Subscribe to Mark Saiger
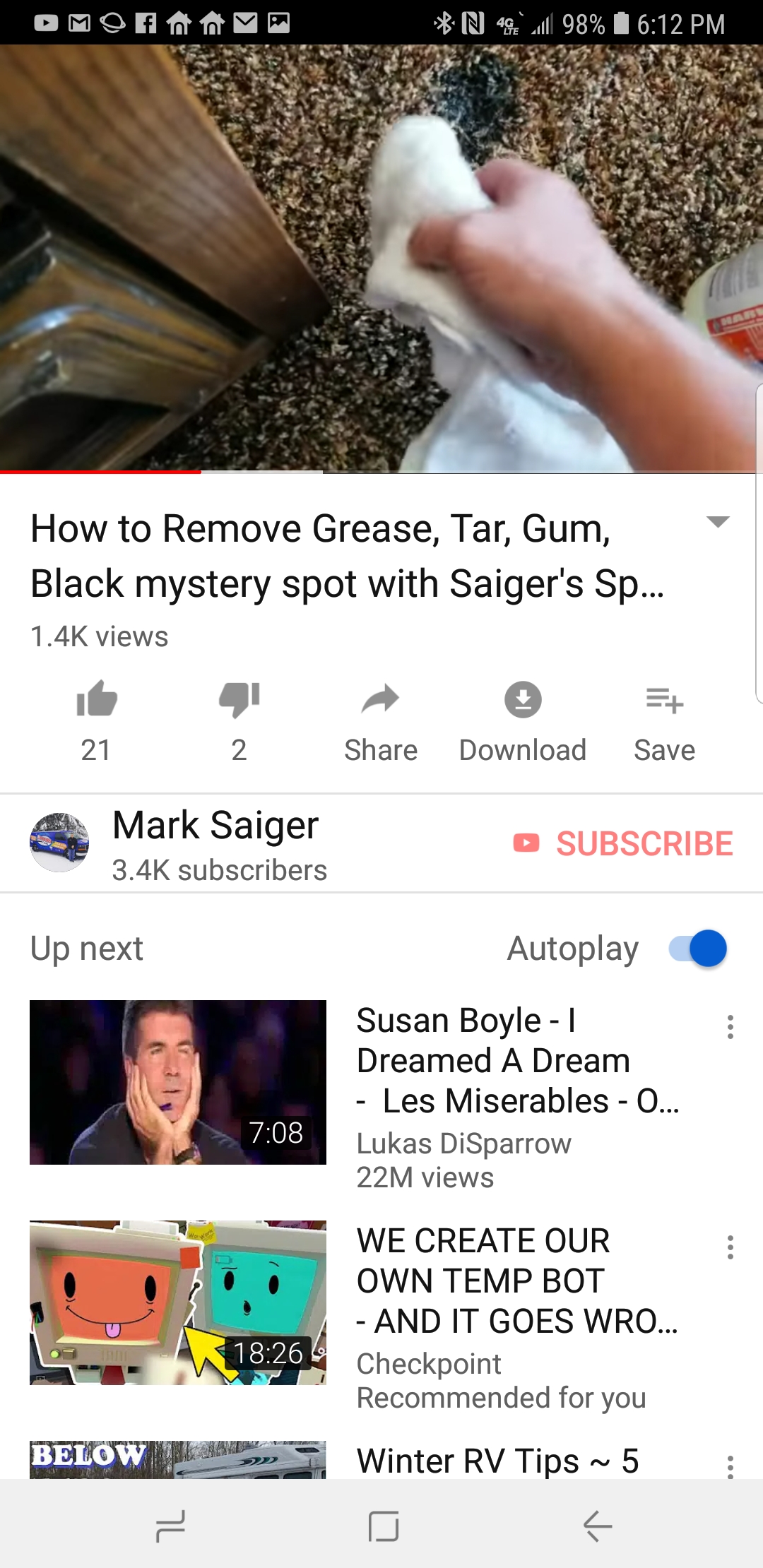Image resolution: width=763 pixels, height=1568 pixels. [624, 843]
